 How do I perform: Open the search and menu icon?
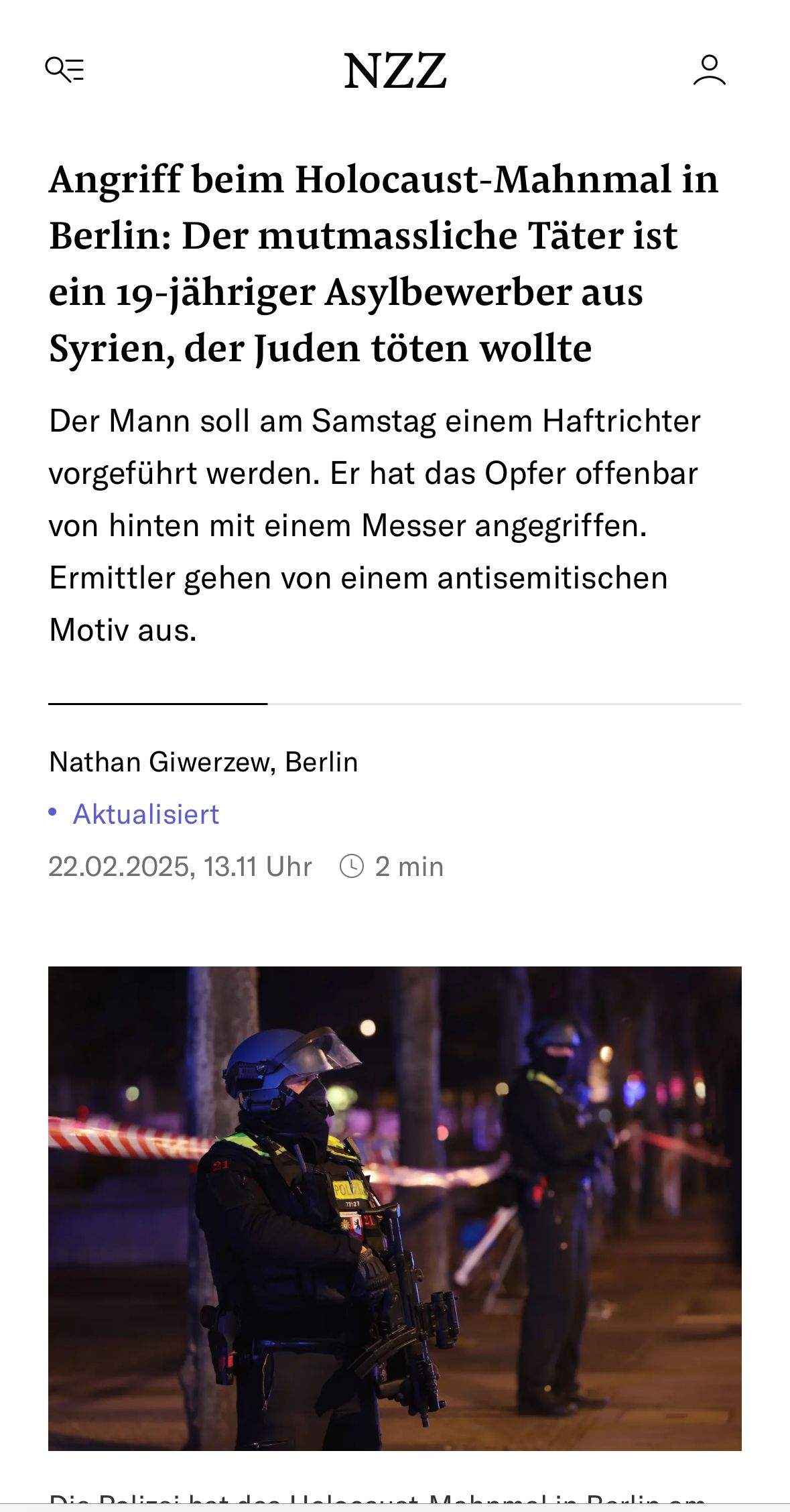(x=64, y=70)
